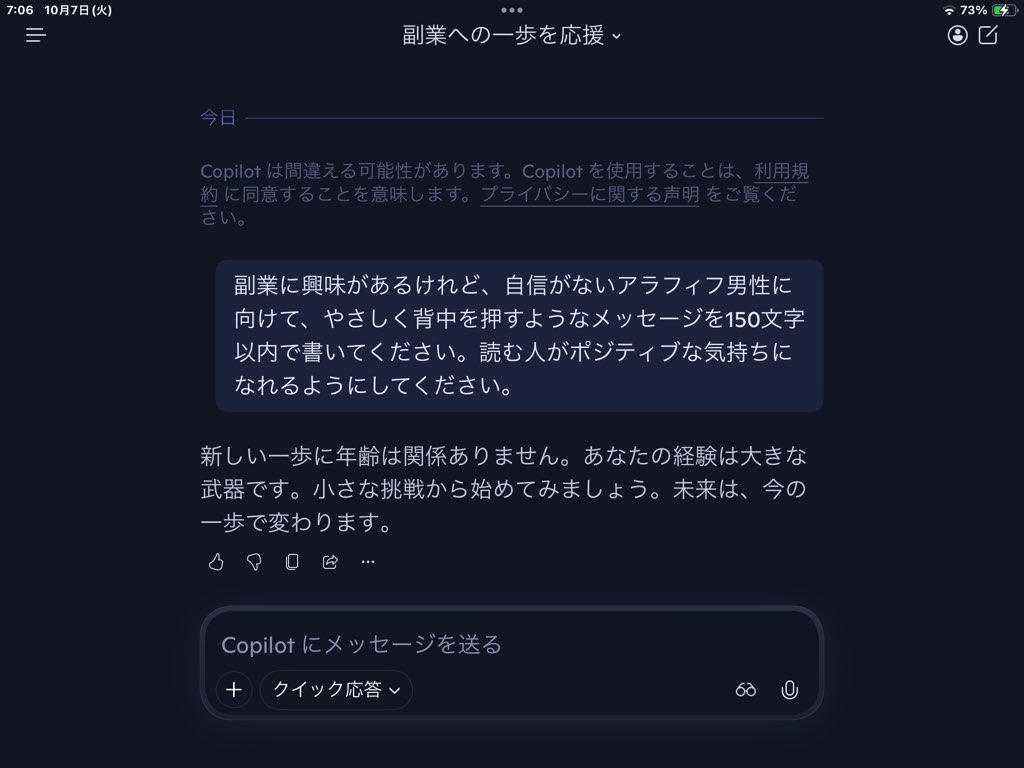The image size is (1024, 768).
Task: Open the クイック応答 mode selector
Action: pyautogui.click(x=336, y=689)
